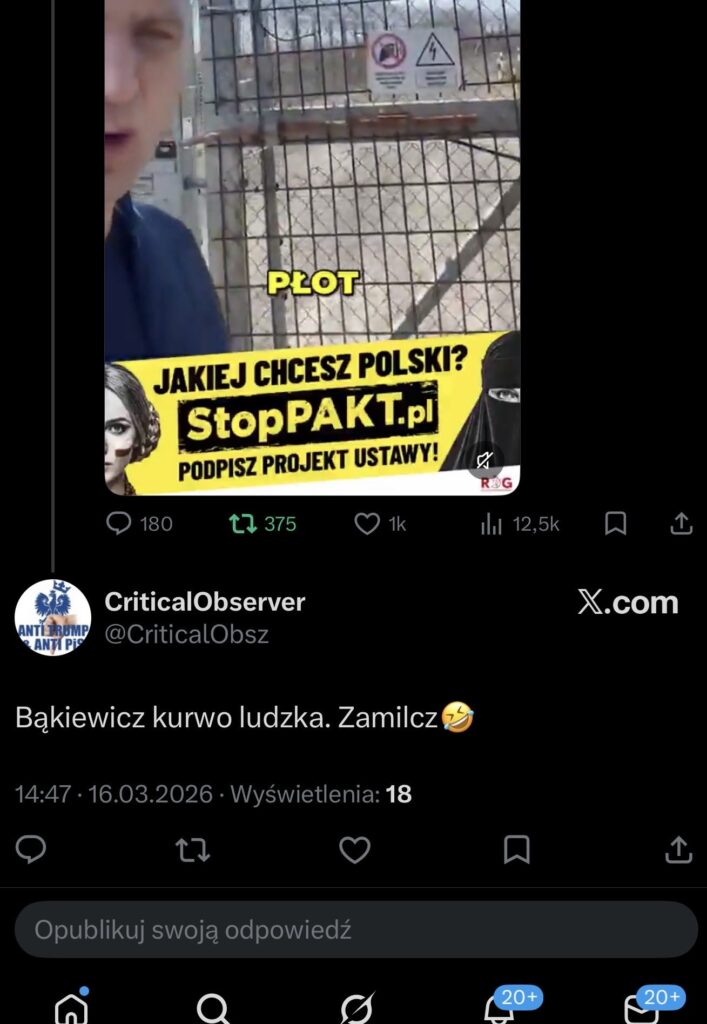Reply to CriticalObserver's post

[x=31, y=850]
